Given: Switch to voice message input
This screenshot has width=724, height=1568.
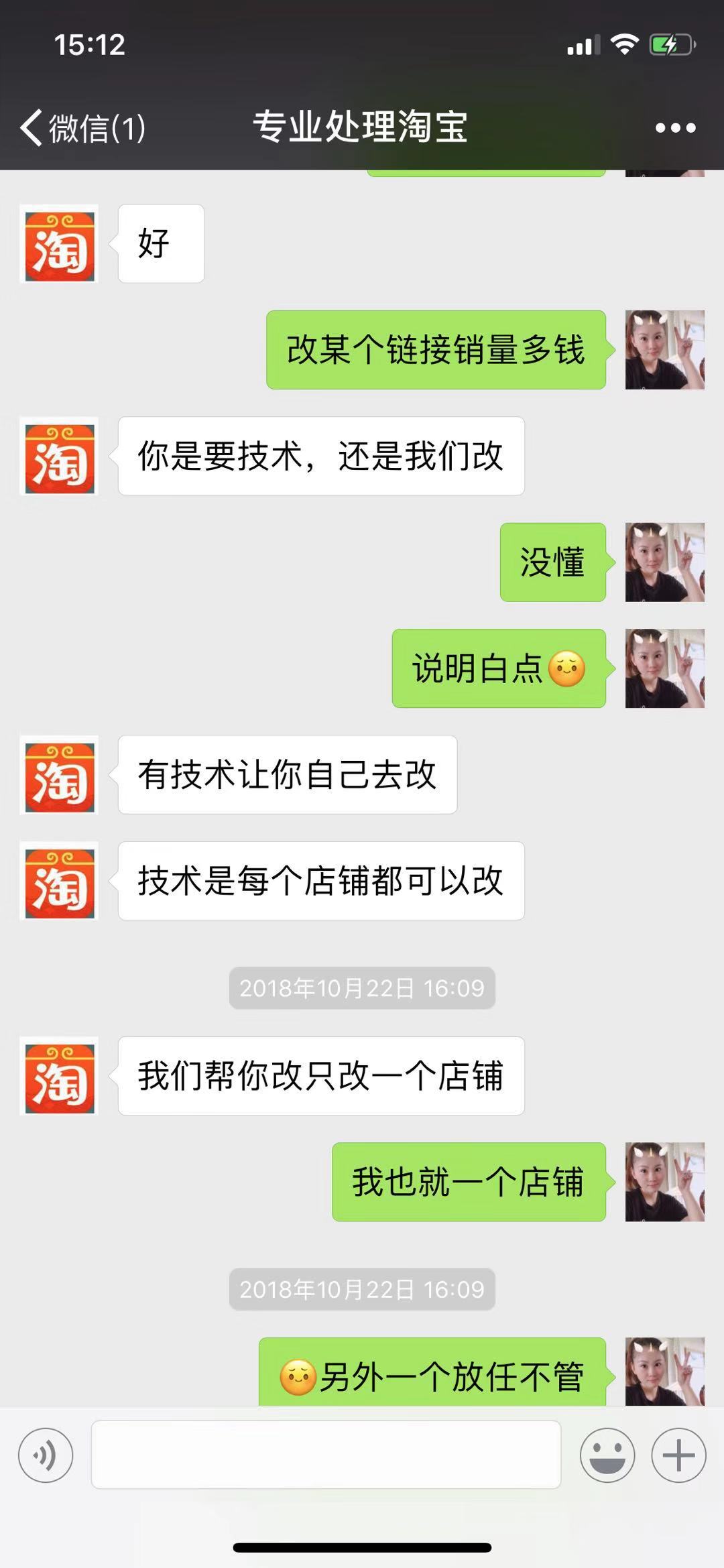Looking at the screenshot, I should (46, 1455).
